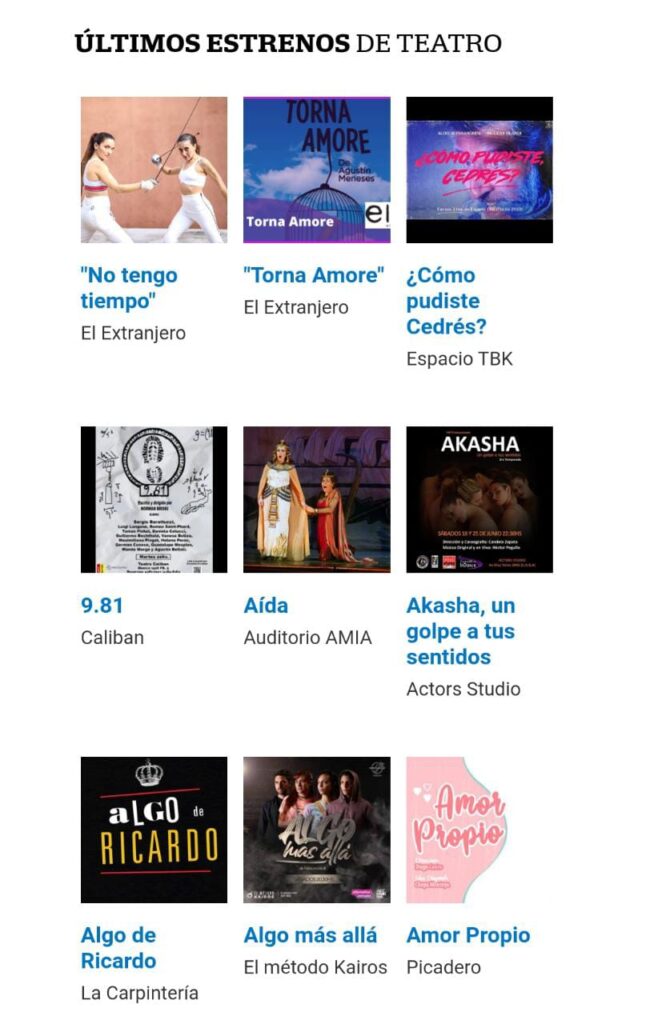This screenshot has height=1024, width=662.
Task: Open the Algo más allá title link
Action: pos(310,935)
